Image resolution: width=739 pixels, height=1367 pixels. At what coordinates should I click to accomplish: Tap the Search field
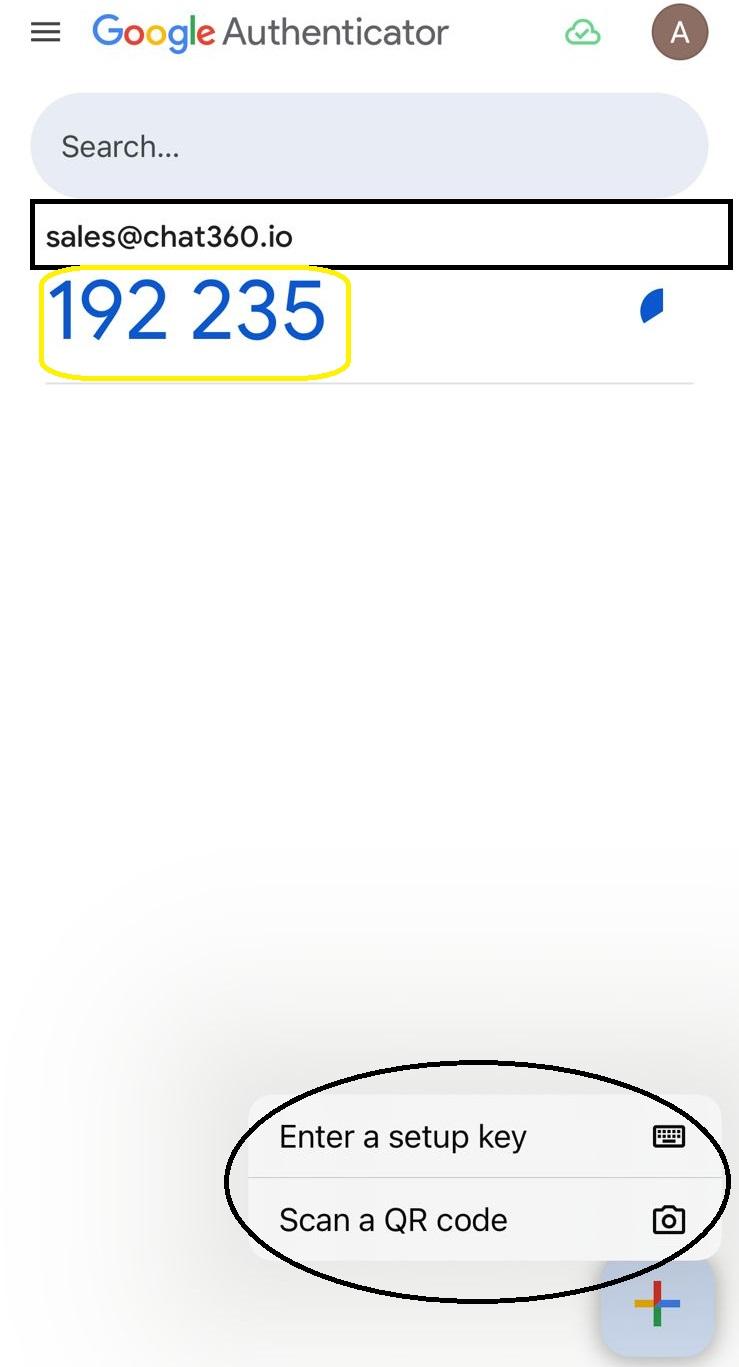point(369,146)
